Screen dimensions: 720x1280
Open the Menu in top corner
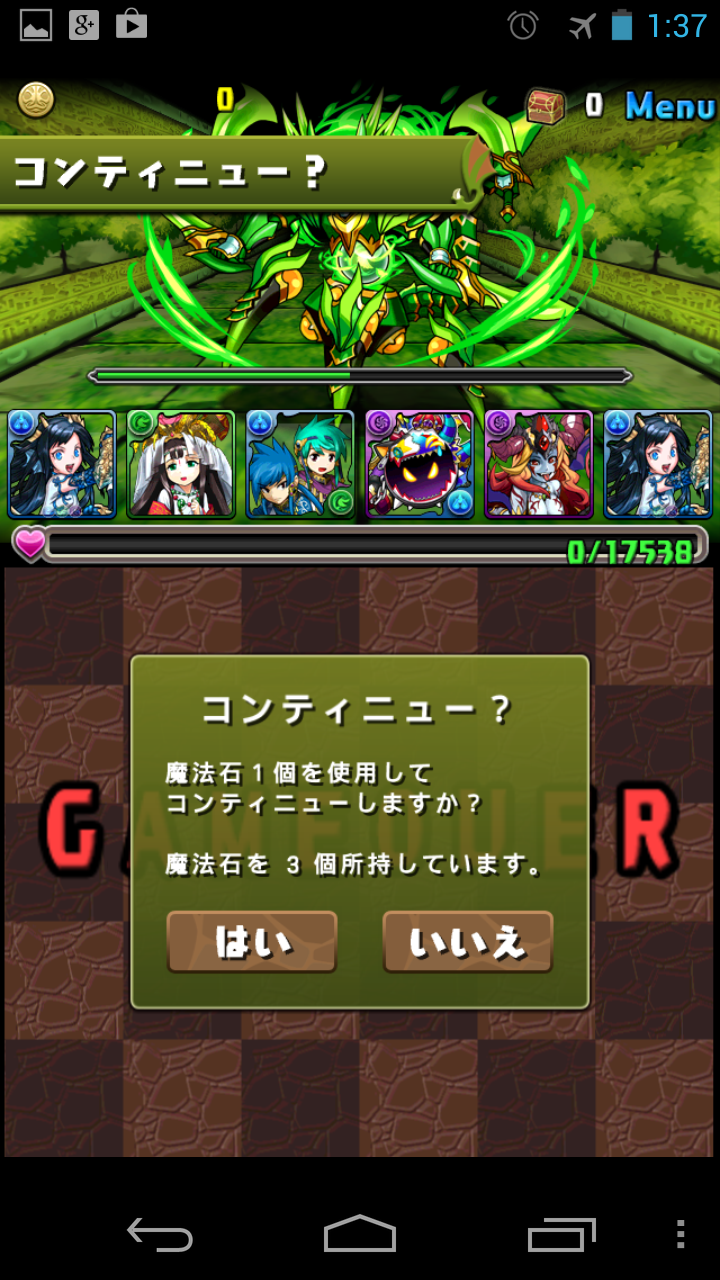pyautogui.click(x=670, y=105)
